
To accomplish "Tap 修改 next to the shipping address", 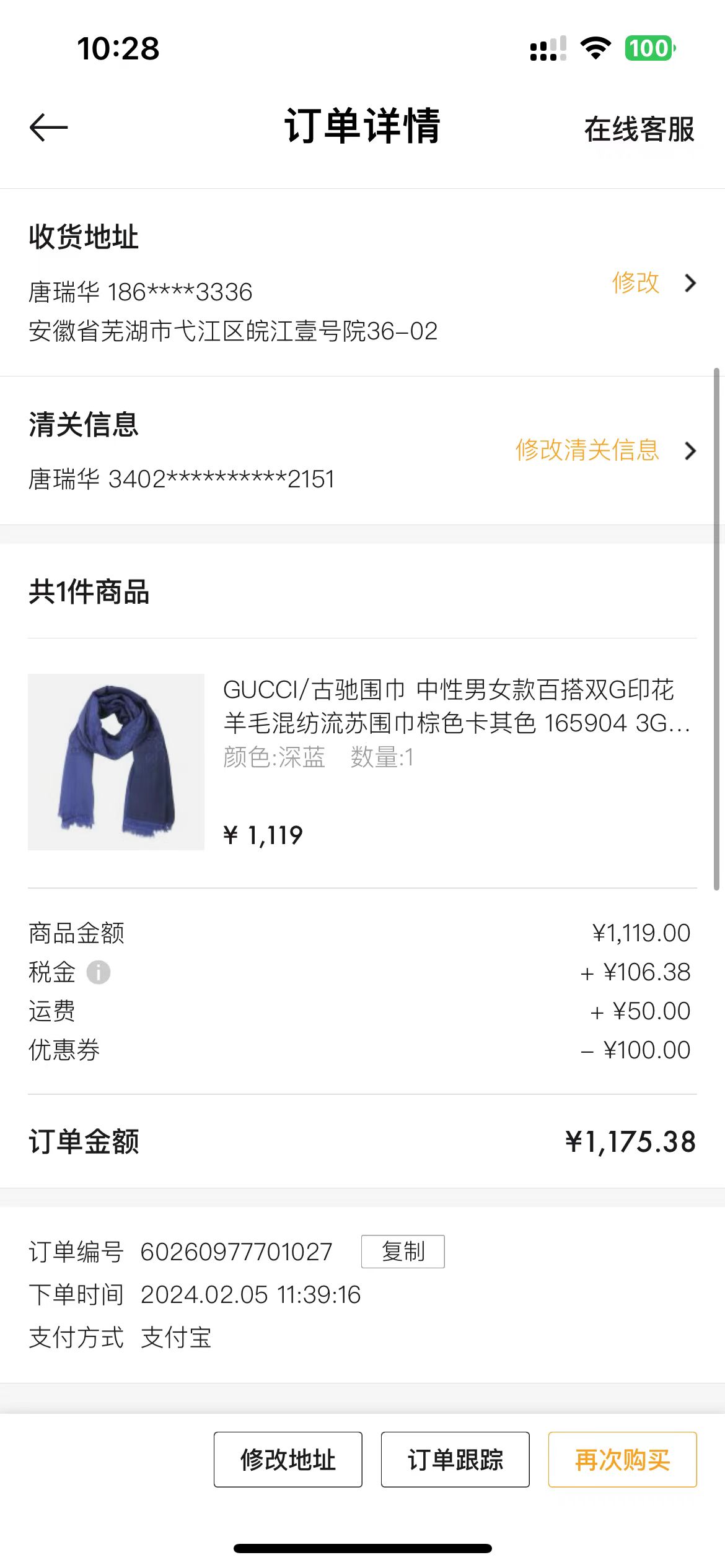I will [636, 282].
